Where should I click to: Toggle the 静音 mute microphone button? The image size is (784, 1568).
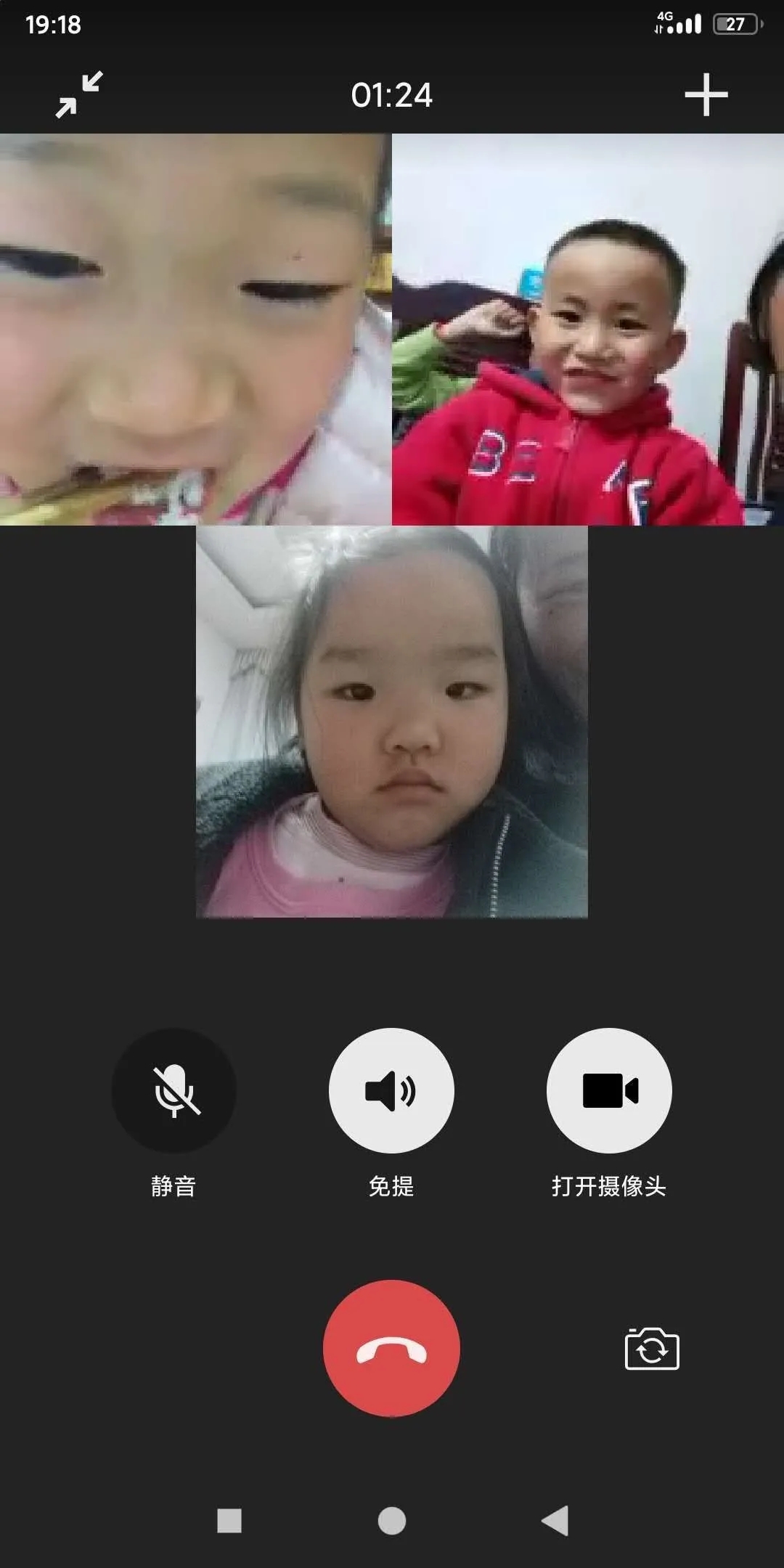point(173,1090)
